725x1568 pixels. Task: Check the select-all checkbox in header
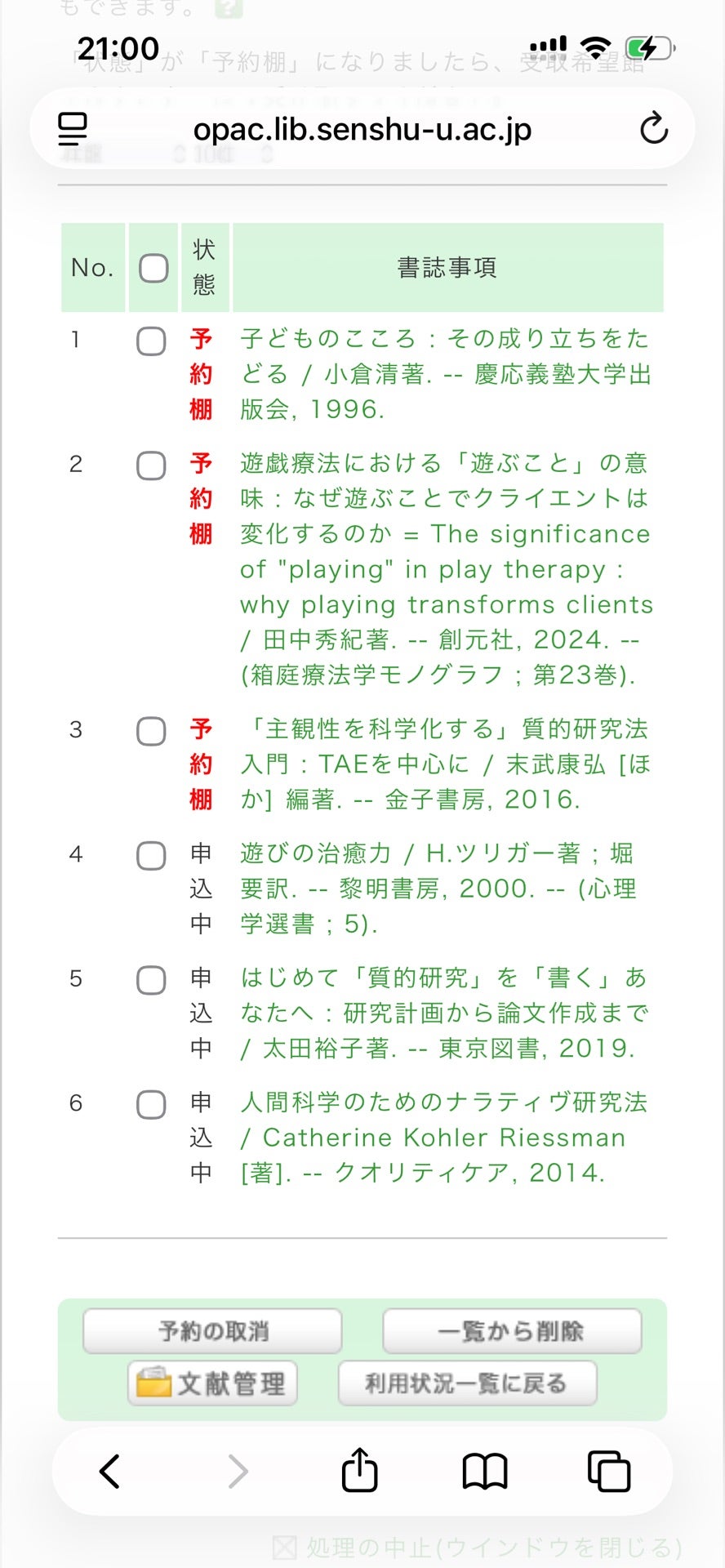tap(153, 268)
